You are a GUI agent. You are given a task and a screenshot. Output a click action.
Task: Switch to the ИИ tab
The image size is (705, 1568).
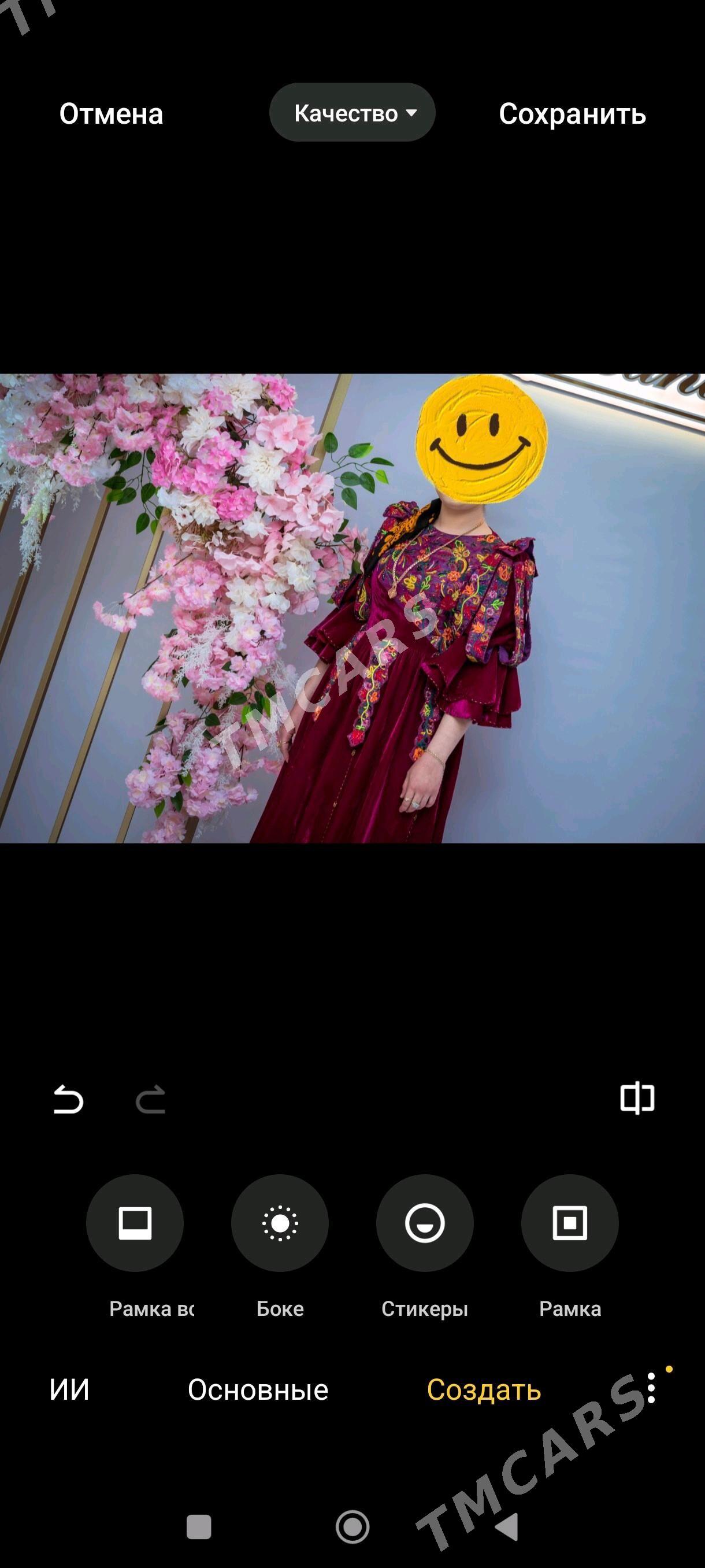[x=69, y=1390]
